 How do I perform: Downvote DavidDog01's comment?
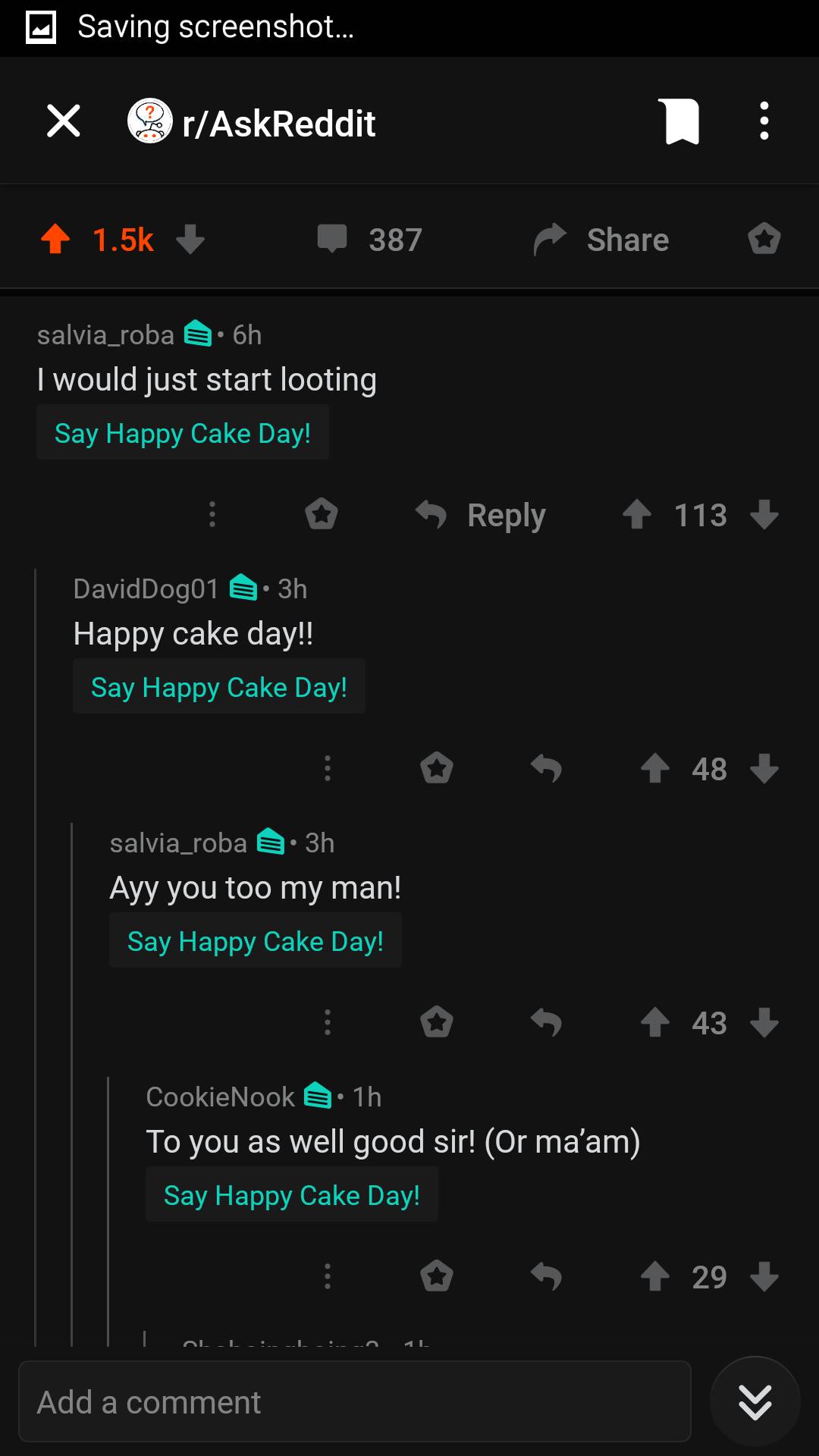coord(764,769)
